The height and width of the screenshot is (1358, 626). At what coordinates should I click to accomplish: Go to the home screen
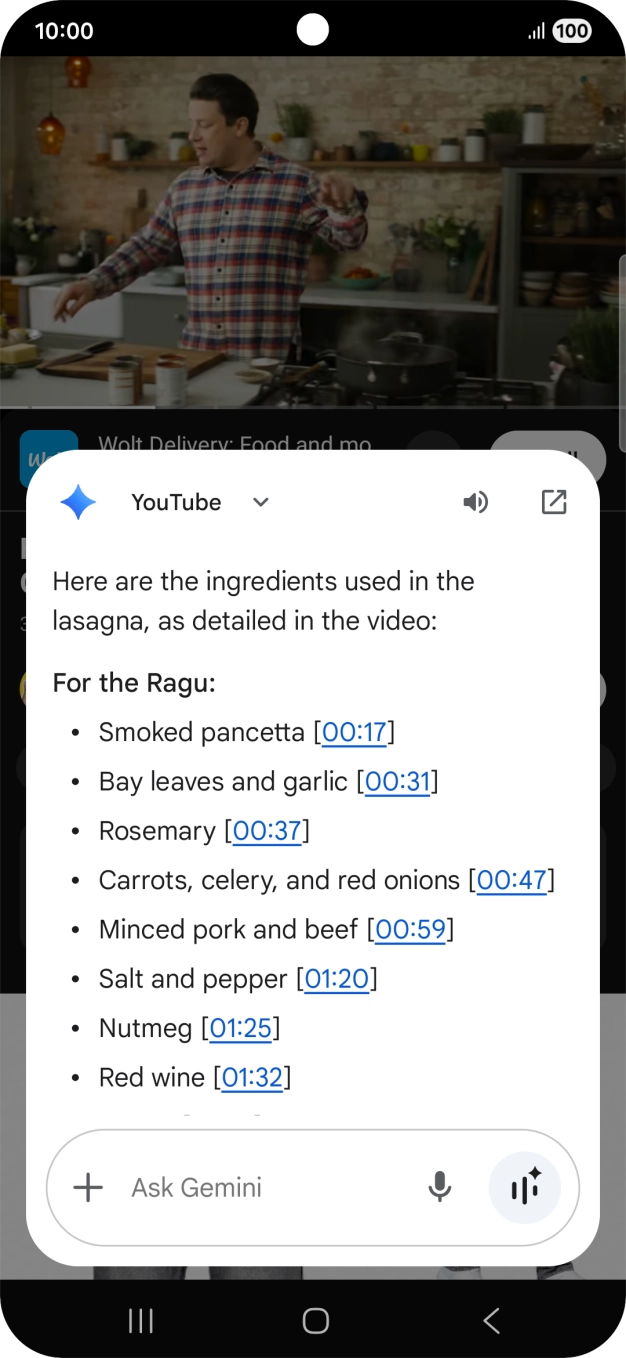(315, 1321)
